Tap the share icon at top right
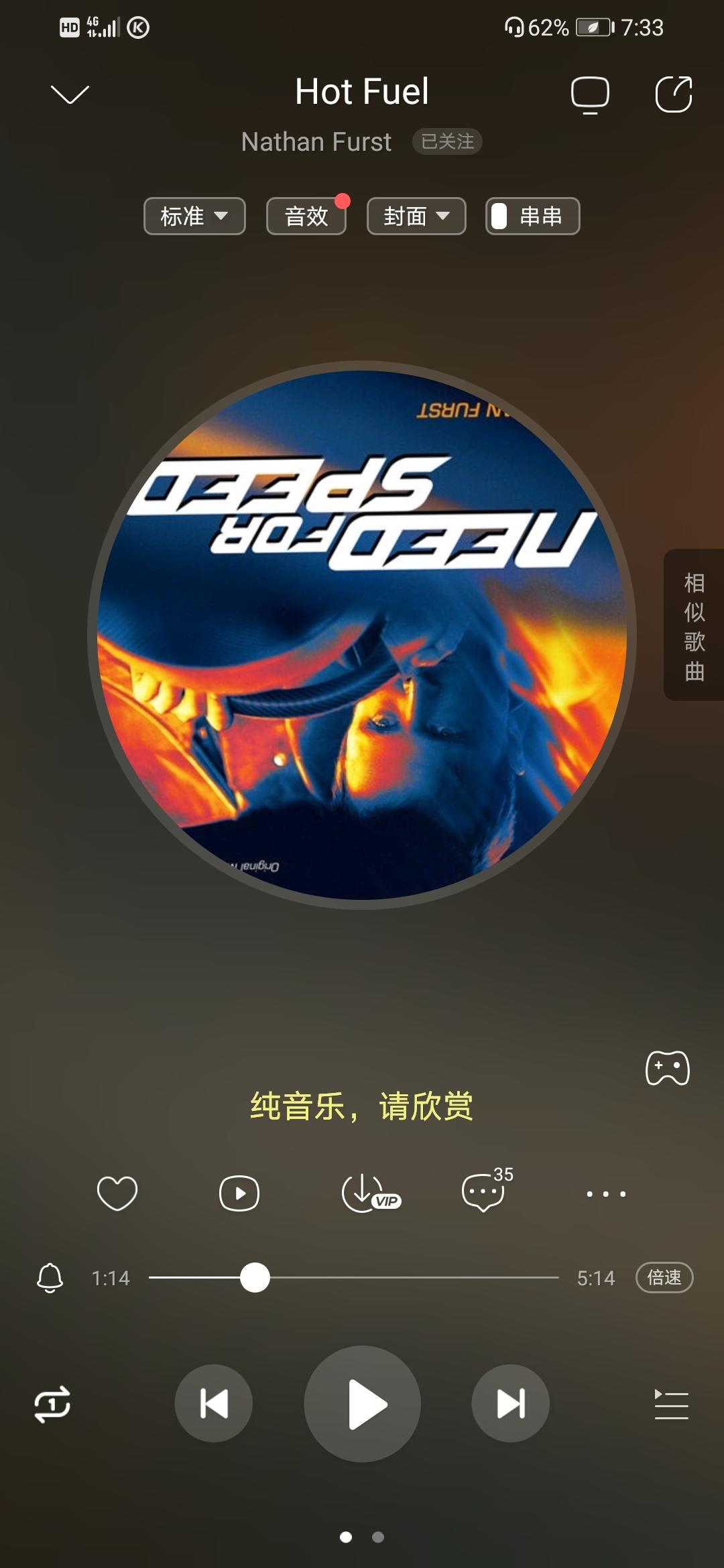 [672, 96]
